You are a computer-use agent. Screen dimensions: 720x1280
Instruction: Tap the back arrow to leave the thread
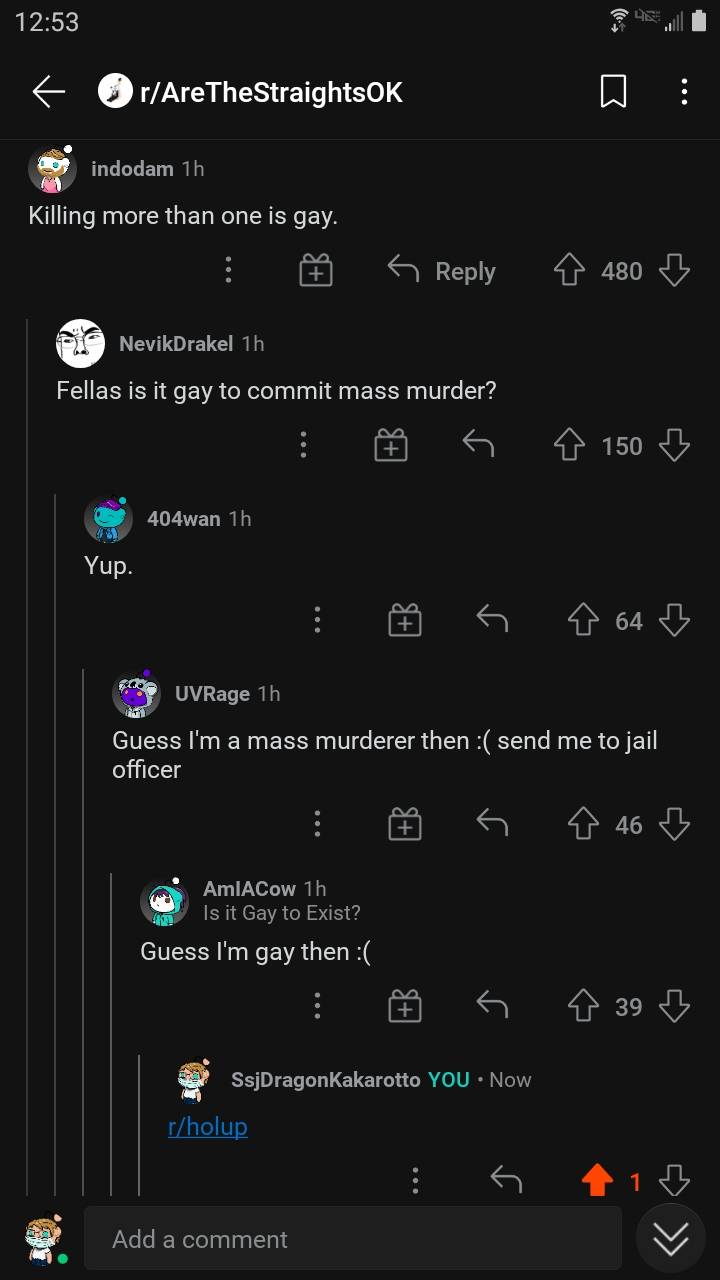pos(48,91)
